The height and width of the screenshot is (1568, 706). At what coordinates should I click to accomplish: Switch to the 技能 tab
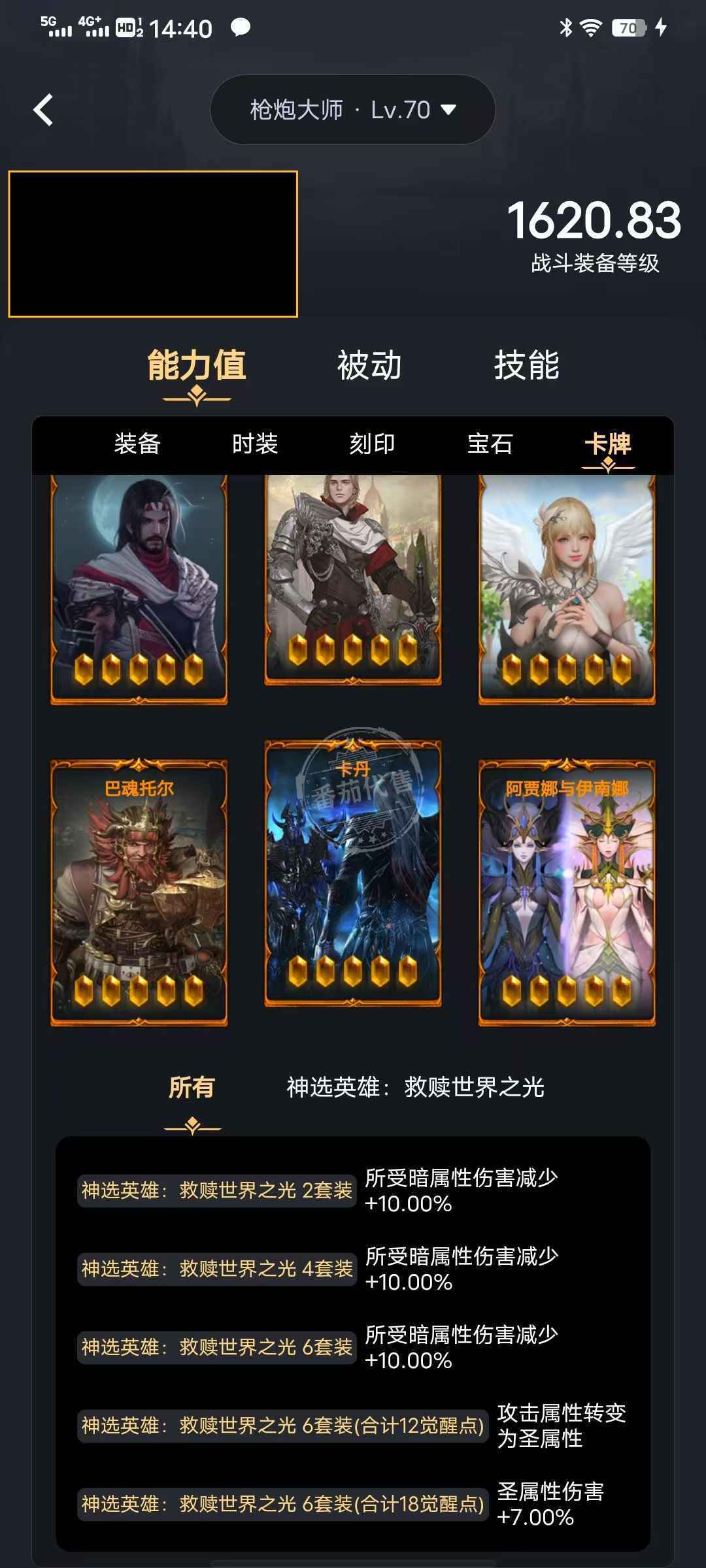pos(526,365)
